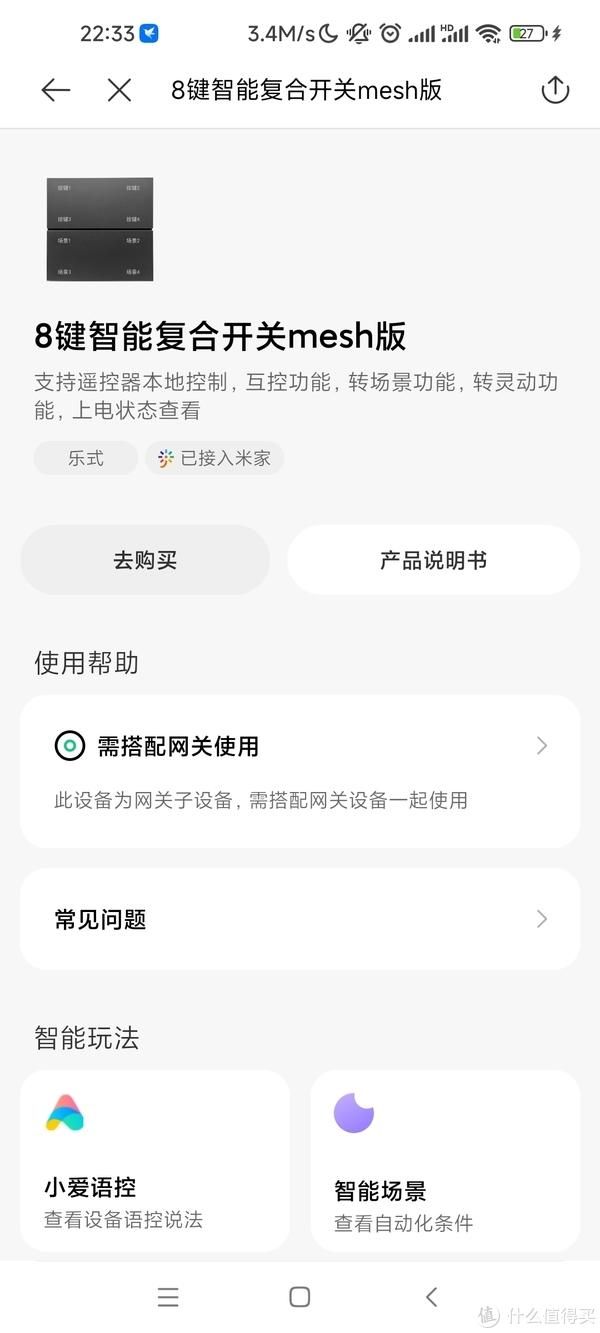
Task: Open 需搭配网关使用 help row
Action: pos(300,771)
